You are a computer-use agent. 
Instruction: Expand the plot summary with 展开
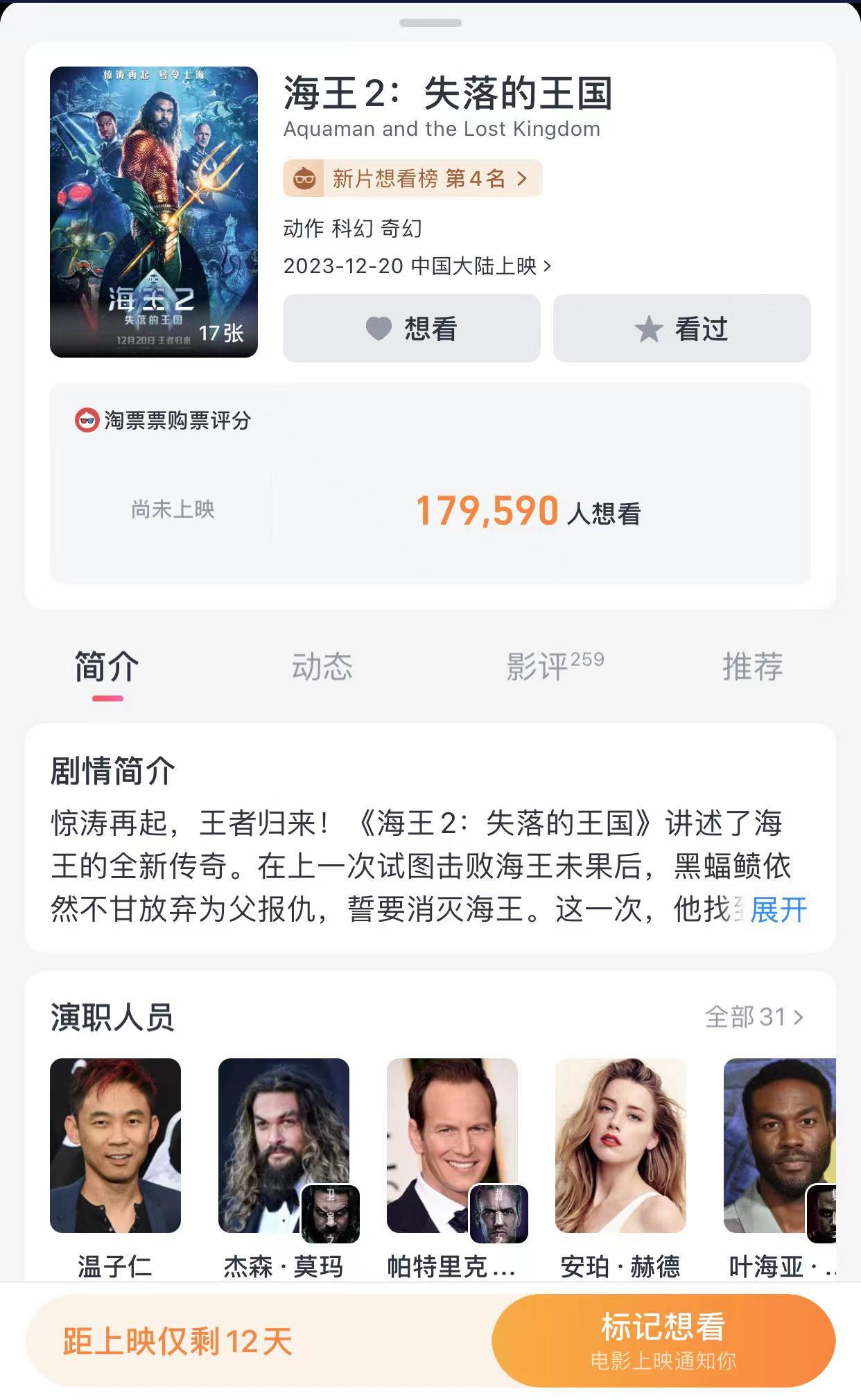tap(779, 910)
